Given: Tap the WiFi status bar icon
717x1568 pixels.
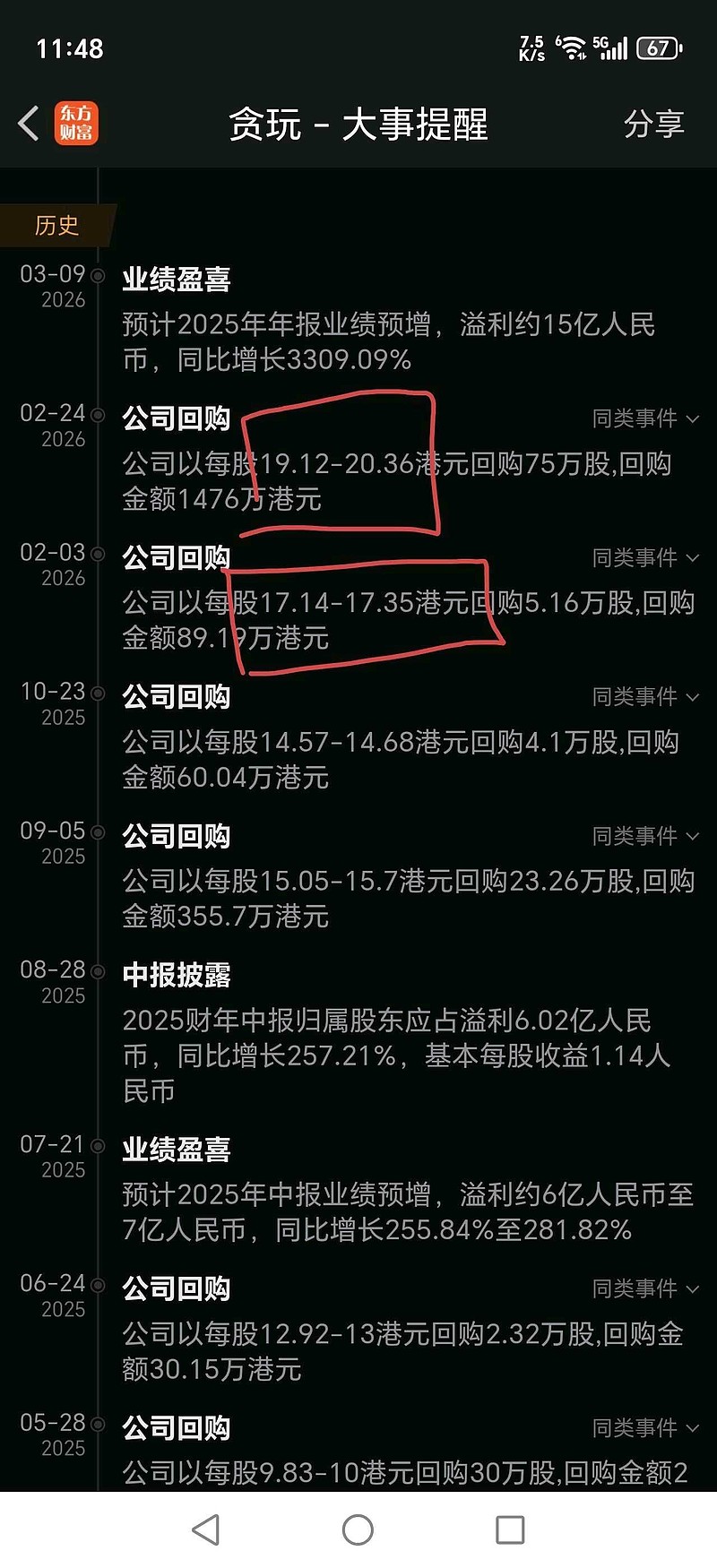Looking at the screenshot, I should (573, 47).
